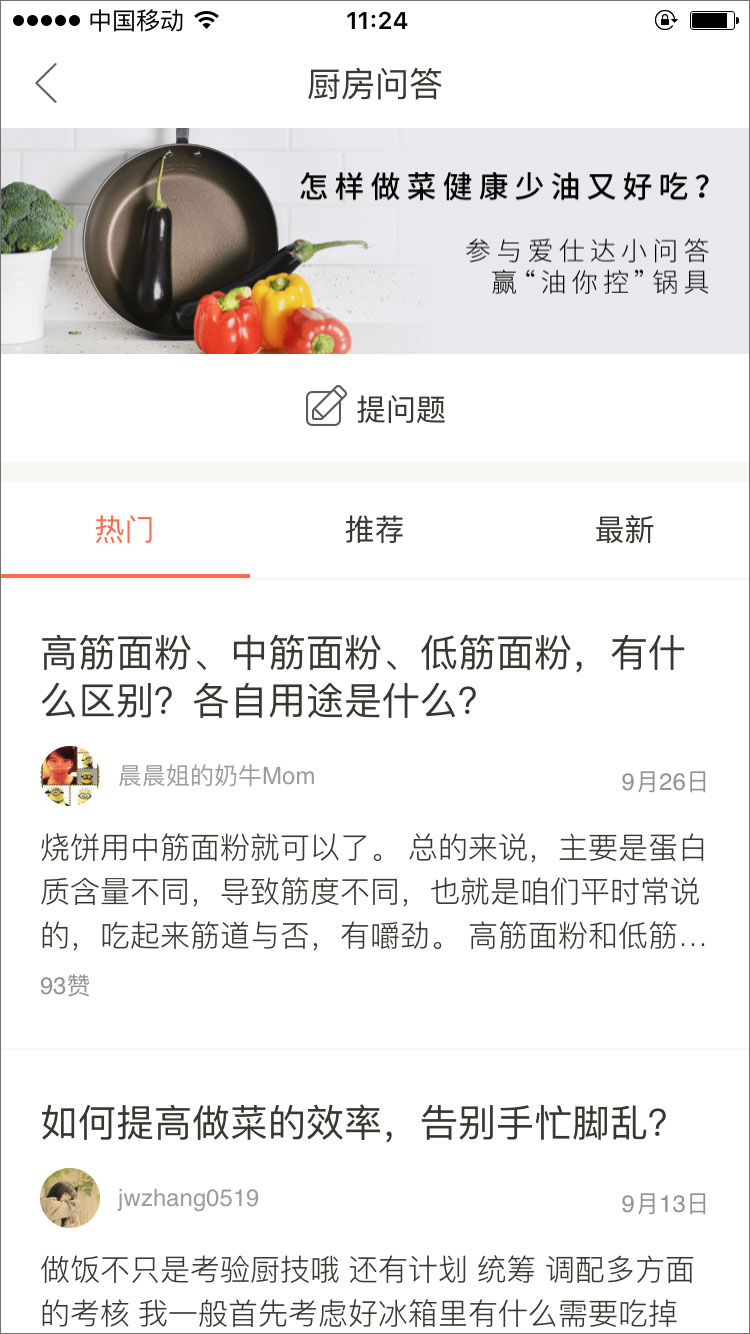750x1334 pixels.
Task: Switch to the 推荐 tab
Action: [374, 531]
